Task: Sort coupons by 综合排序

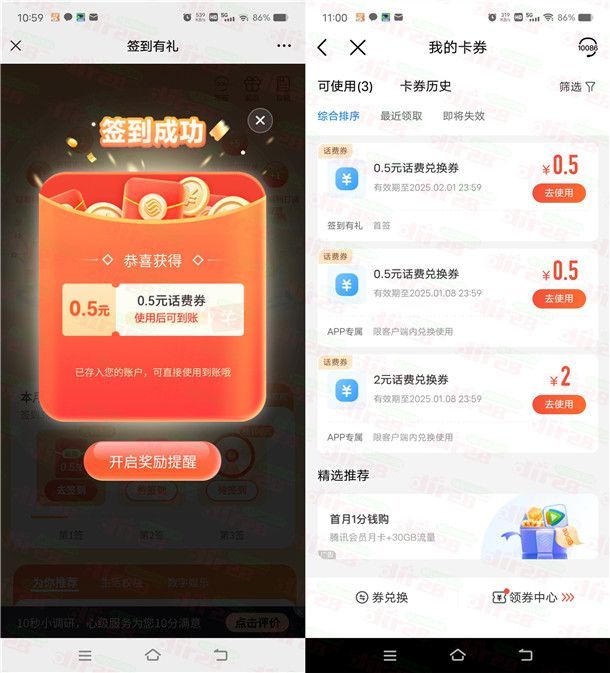Action: click(x=340, y=116)
